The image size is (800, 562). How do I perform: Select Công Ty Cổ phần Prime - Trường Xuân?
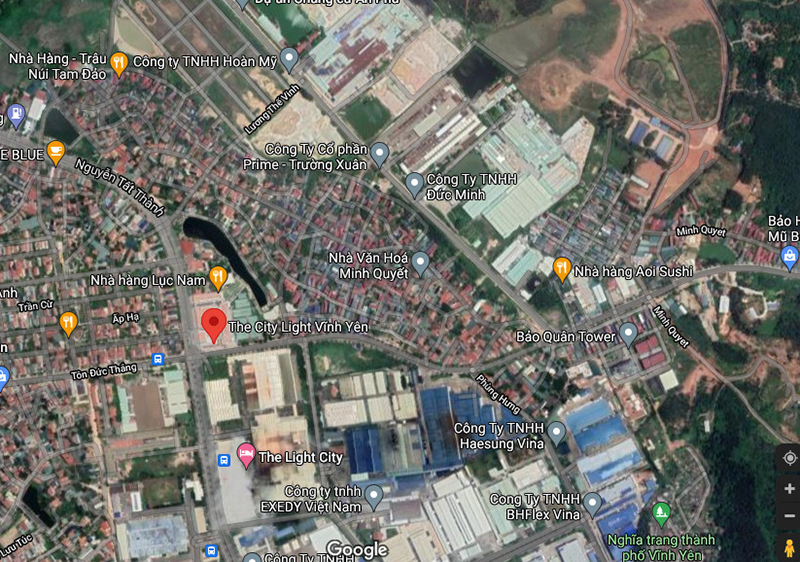(x=380, y=154)
